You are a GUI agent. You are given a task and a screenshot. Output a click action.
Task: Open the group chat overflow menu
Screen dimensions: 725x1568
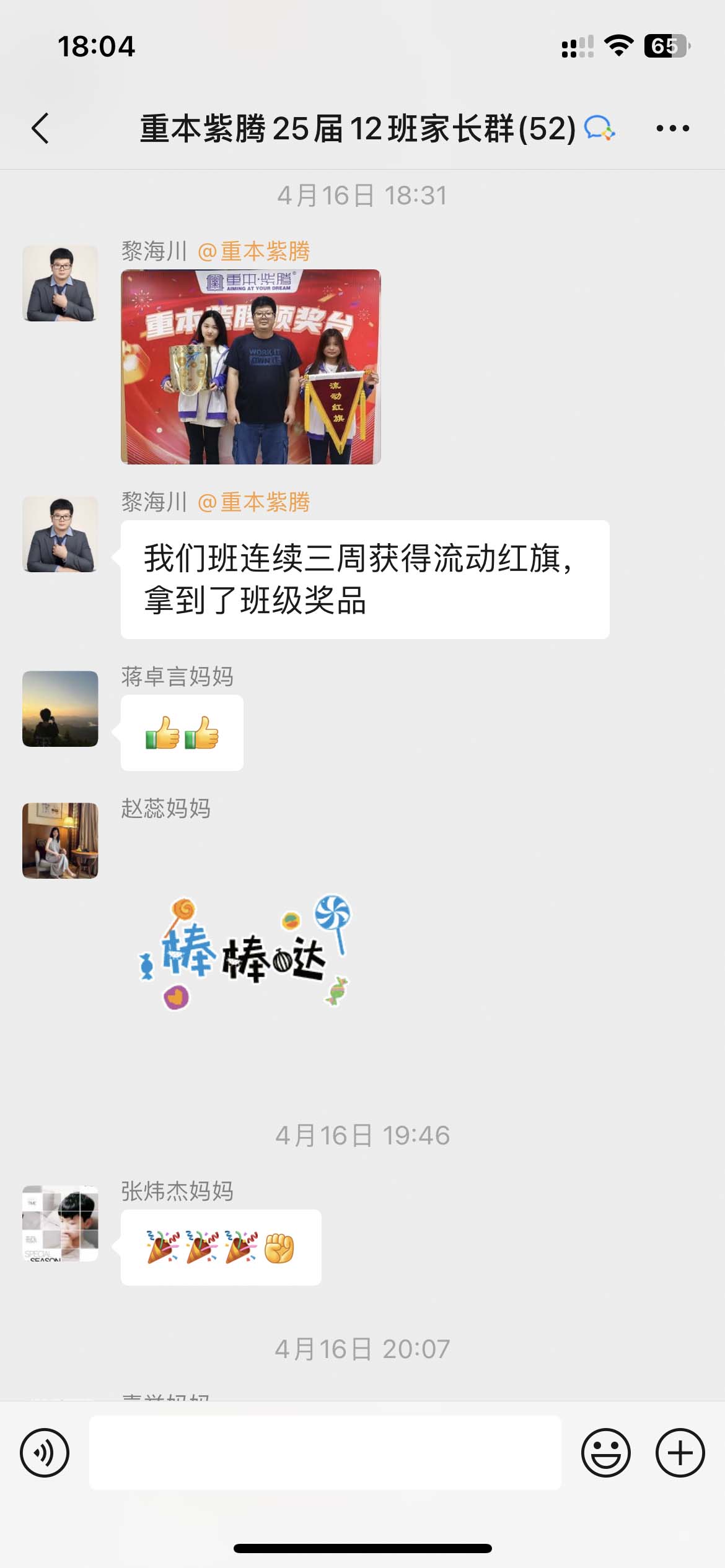(672, 128)
